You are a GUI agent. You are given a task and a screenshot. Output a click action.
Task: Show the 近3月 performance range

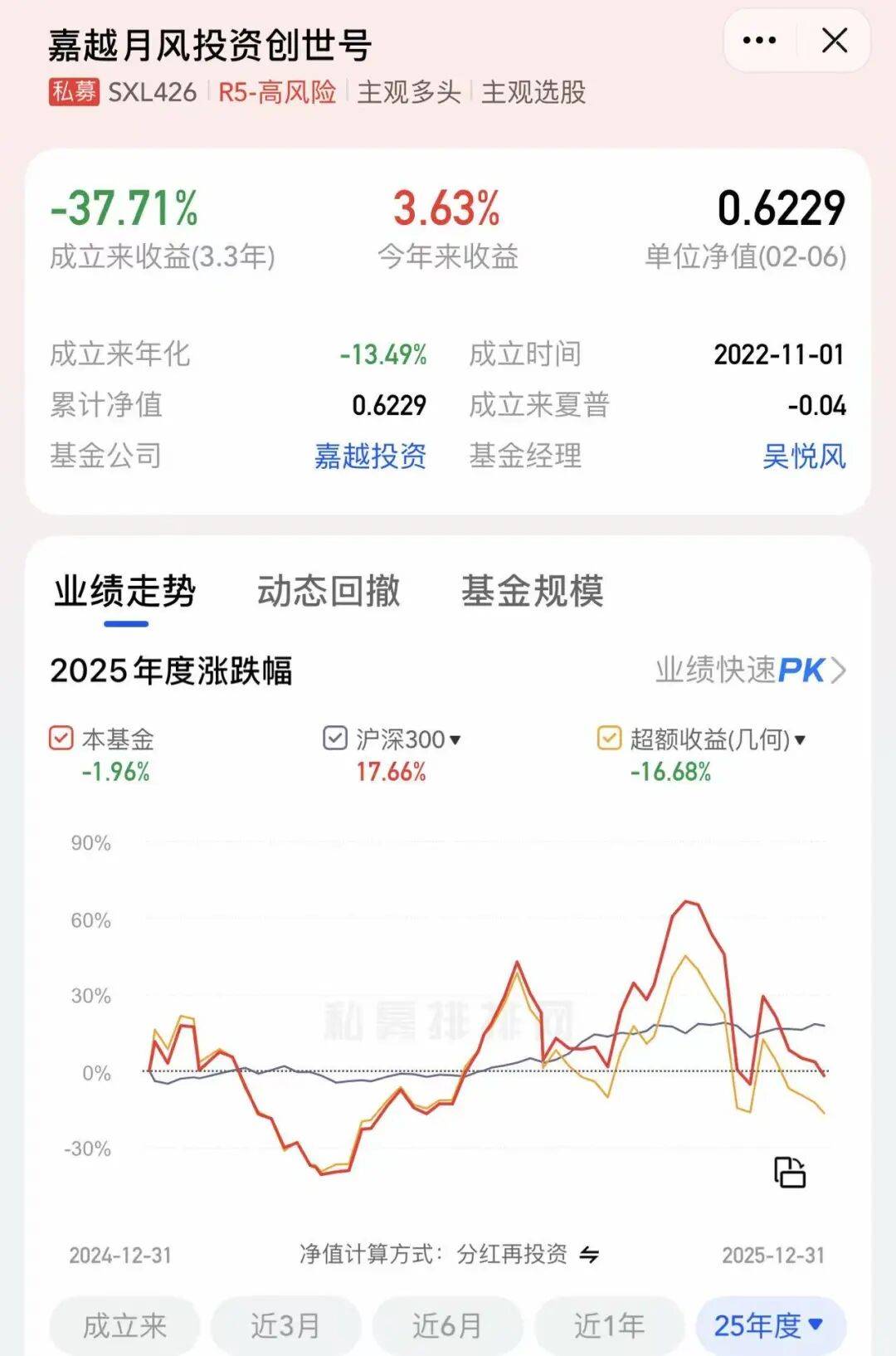[x=285, y=1325]
